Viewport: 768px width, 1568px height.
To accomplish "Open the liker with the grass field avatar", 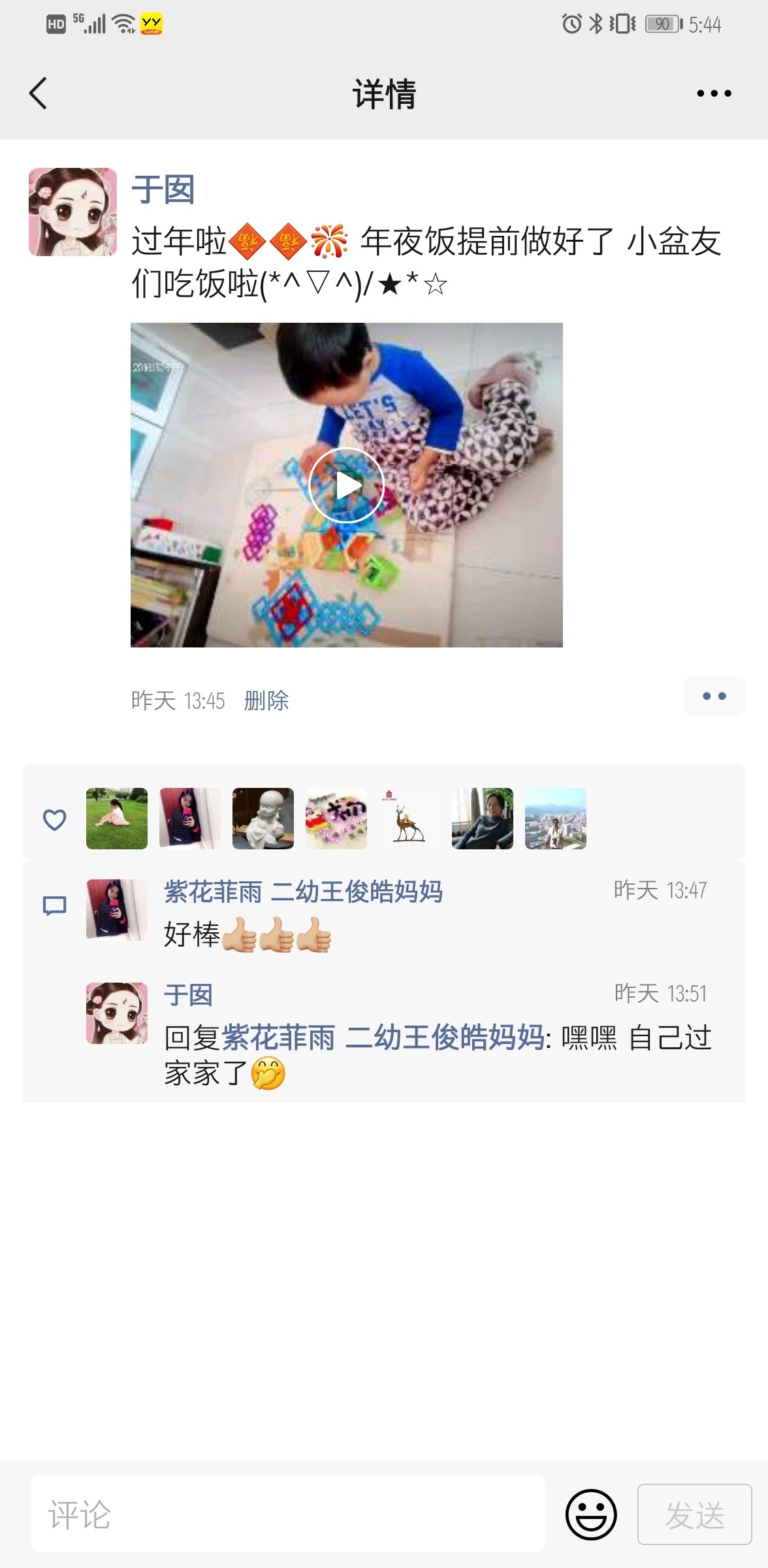I will (117, 819).
